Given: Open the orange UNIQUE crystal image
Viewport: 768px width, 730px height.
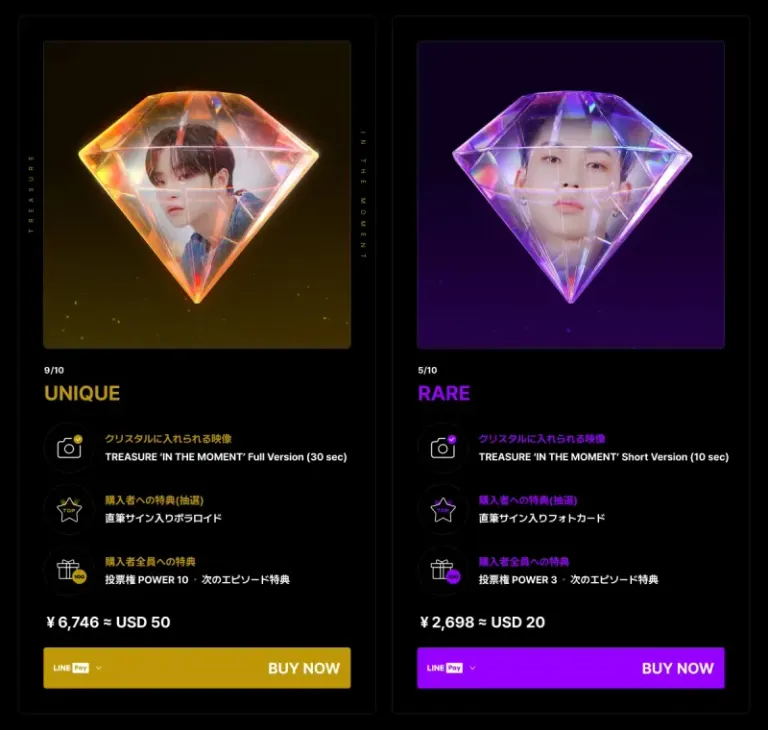Looking at the screenshot, I should (x=197, y=195).
